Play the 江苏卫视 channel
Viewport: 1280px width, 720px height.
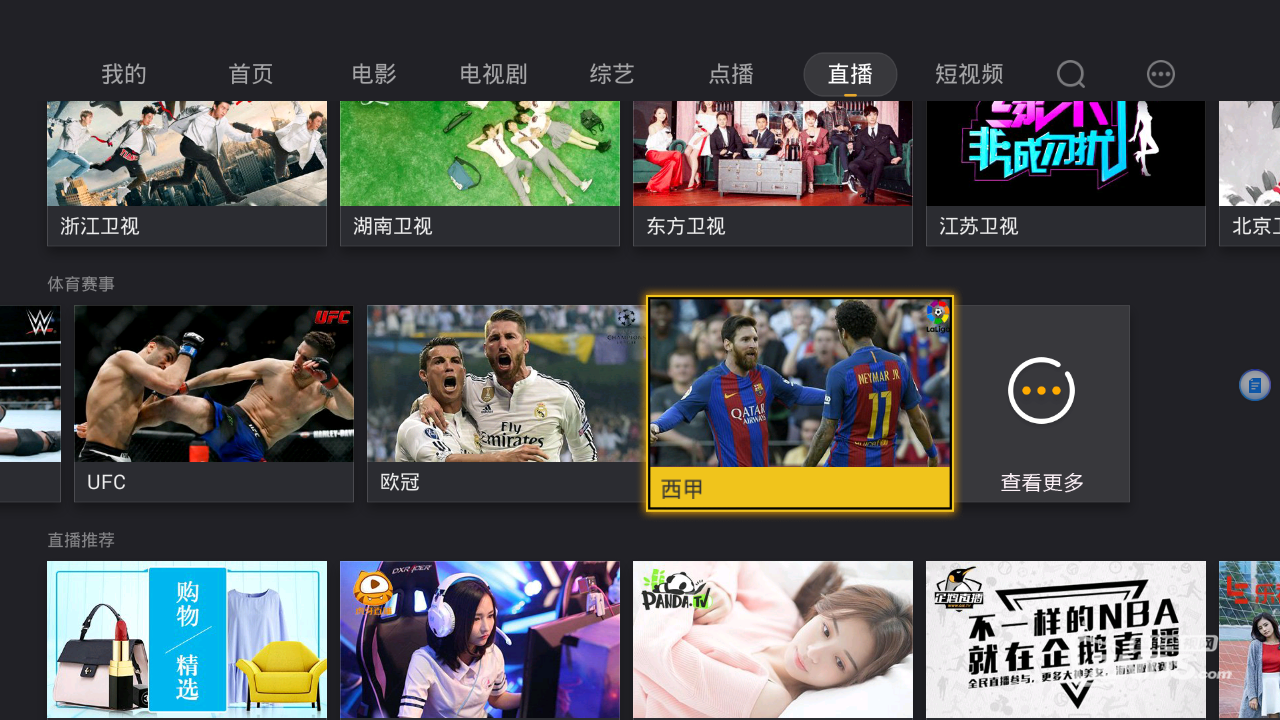click(x=1066, y=172)
